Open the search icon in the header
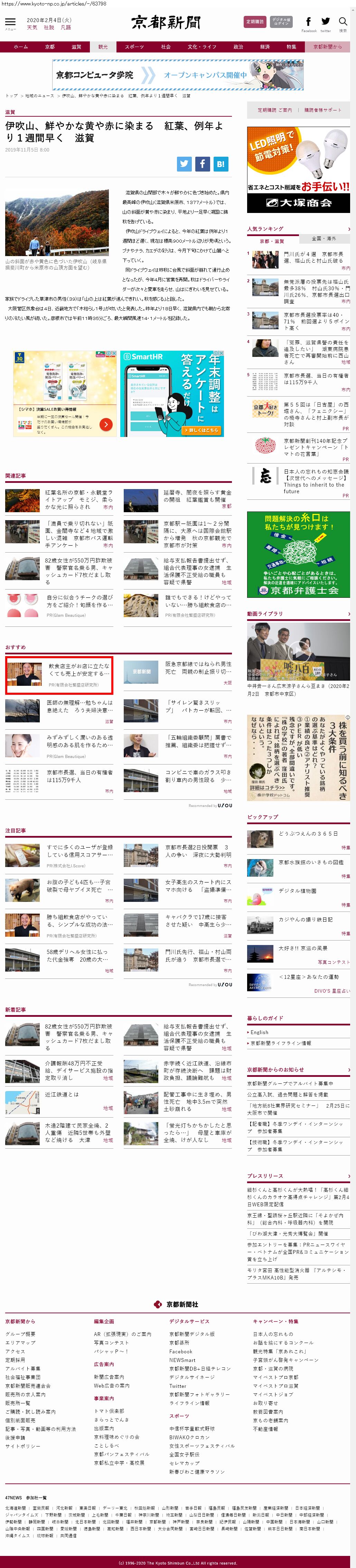 click(343, 22)
